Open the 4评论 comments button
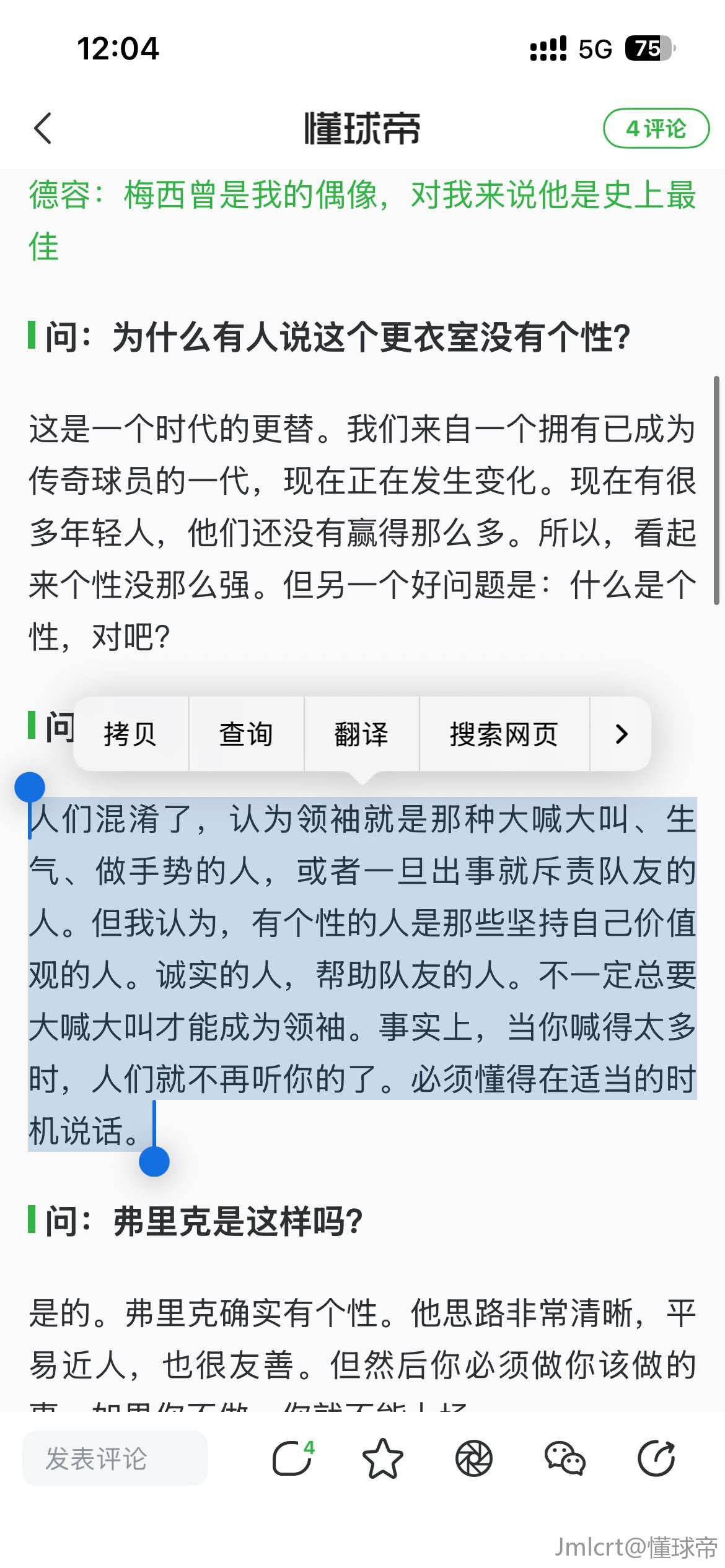The image size is (725, 1568). click(656, 129)
